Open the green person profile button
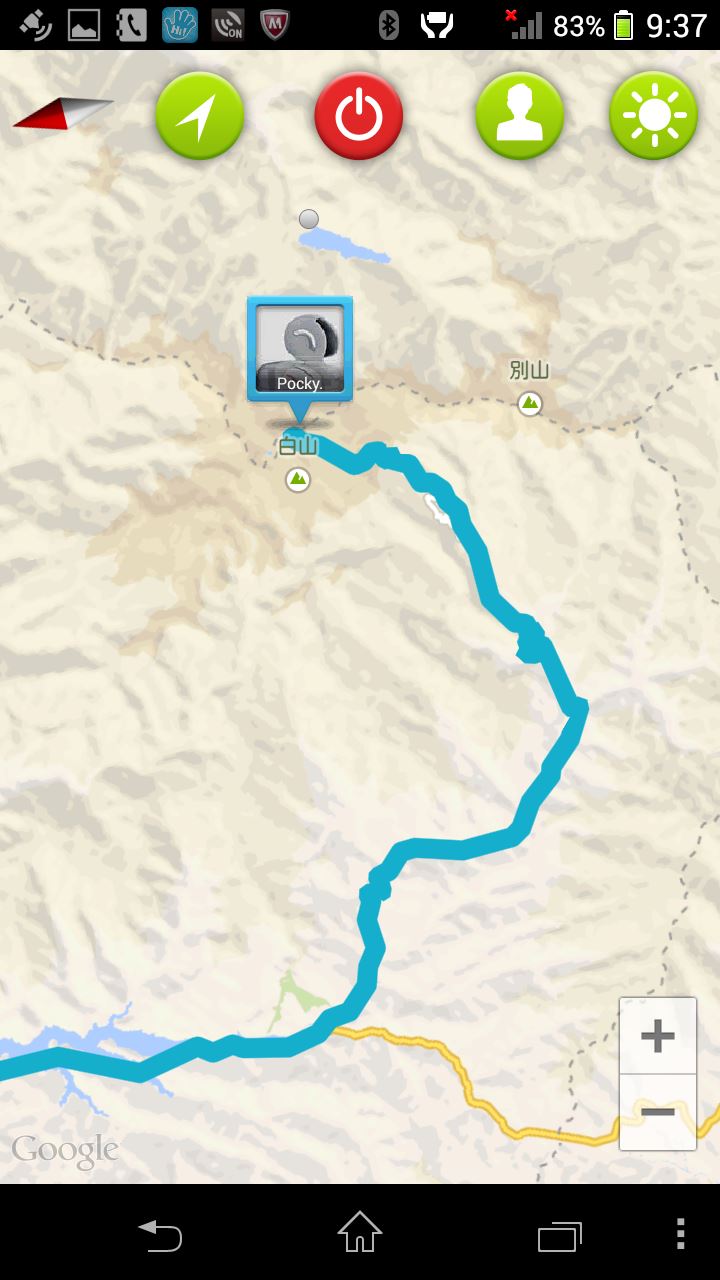 pos(519,116)
